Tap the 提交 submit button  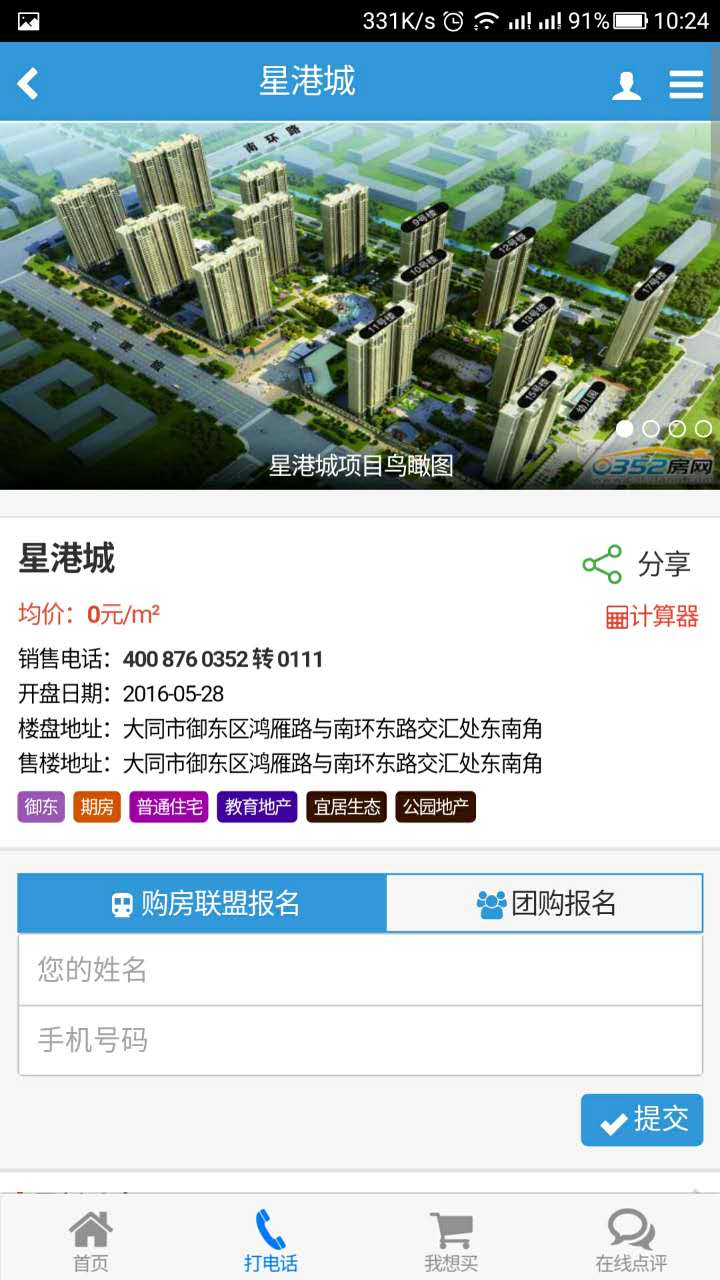point(641,1120)
